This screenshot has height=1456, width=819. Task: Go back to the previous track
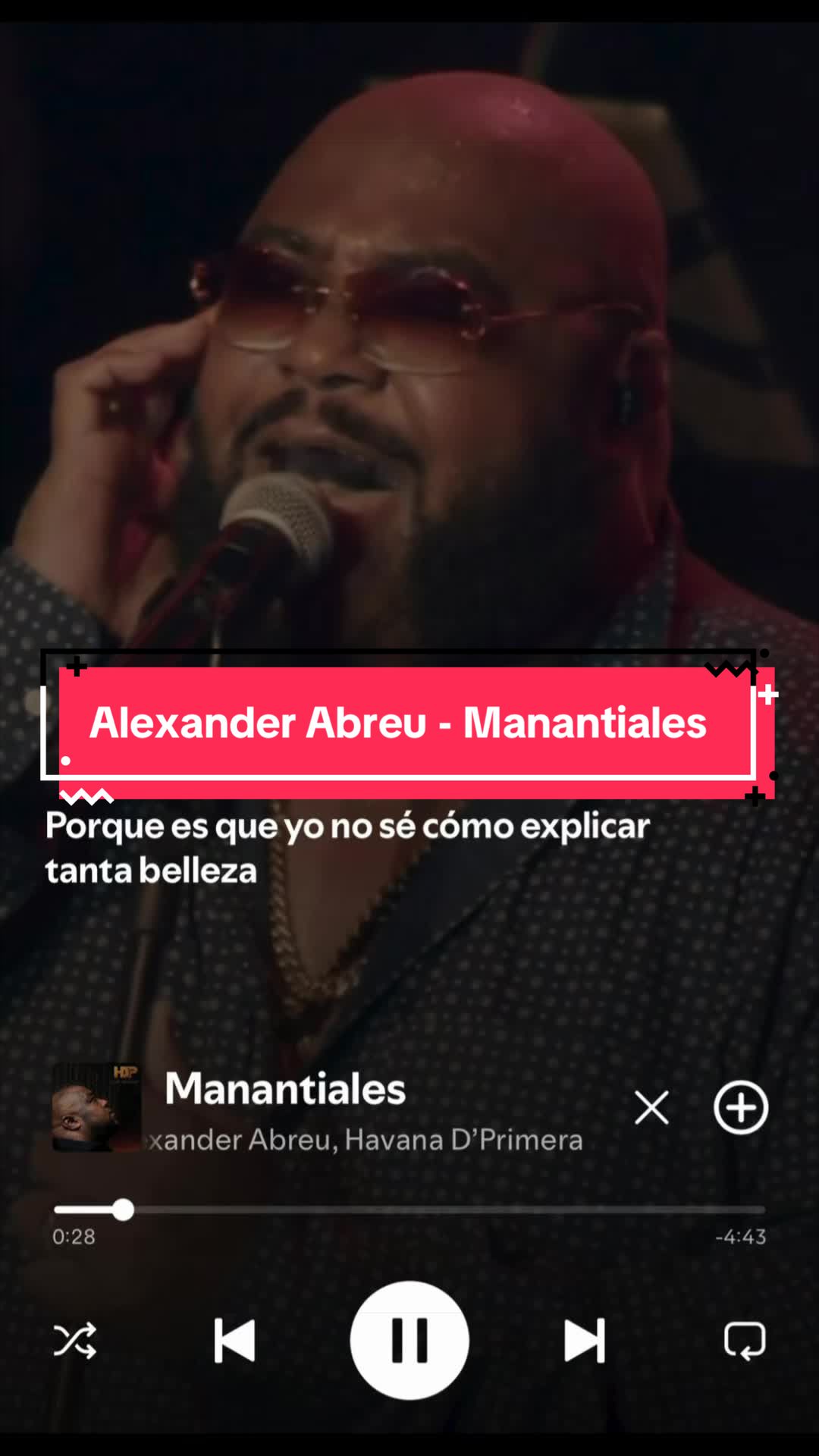(234, 1341)
